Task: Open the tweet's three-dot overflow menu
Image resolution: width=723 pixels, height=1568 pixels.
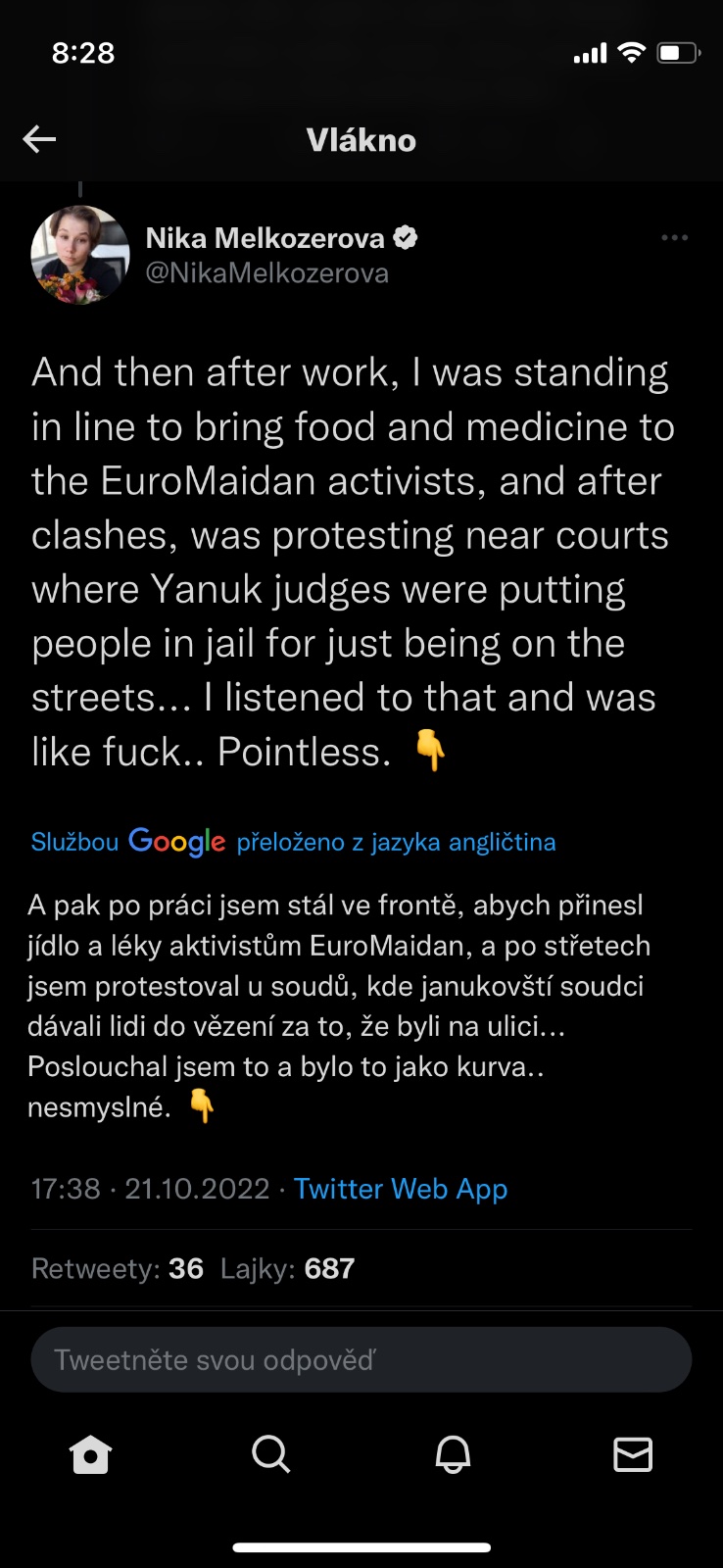Action: tap(674, 238)
